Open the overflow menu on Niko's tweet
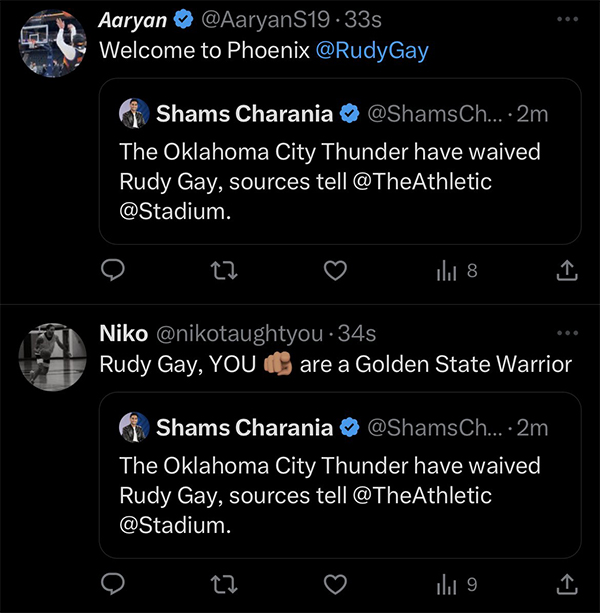 click(567, 333)
